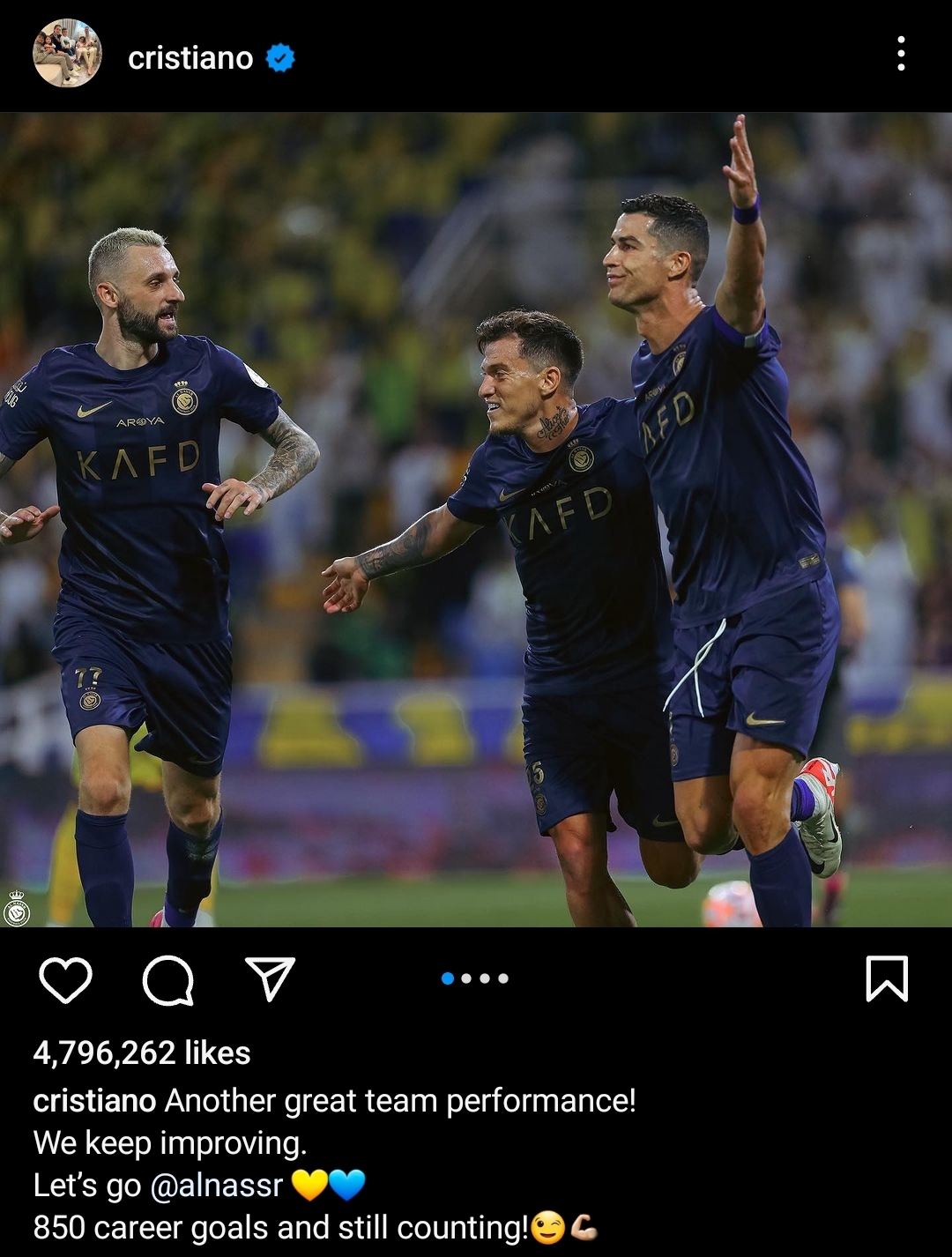The height and width of the screenshot is (1257, 952).
Task: Open the @alnassr mention in caption
Action: (x=217, y=1186)
